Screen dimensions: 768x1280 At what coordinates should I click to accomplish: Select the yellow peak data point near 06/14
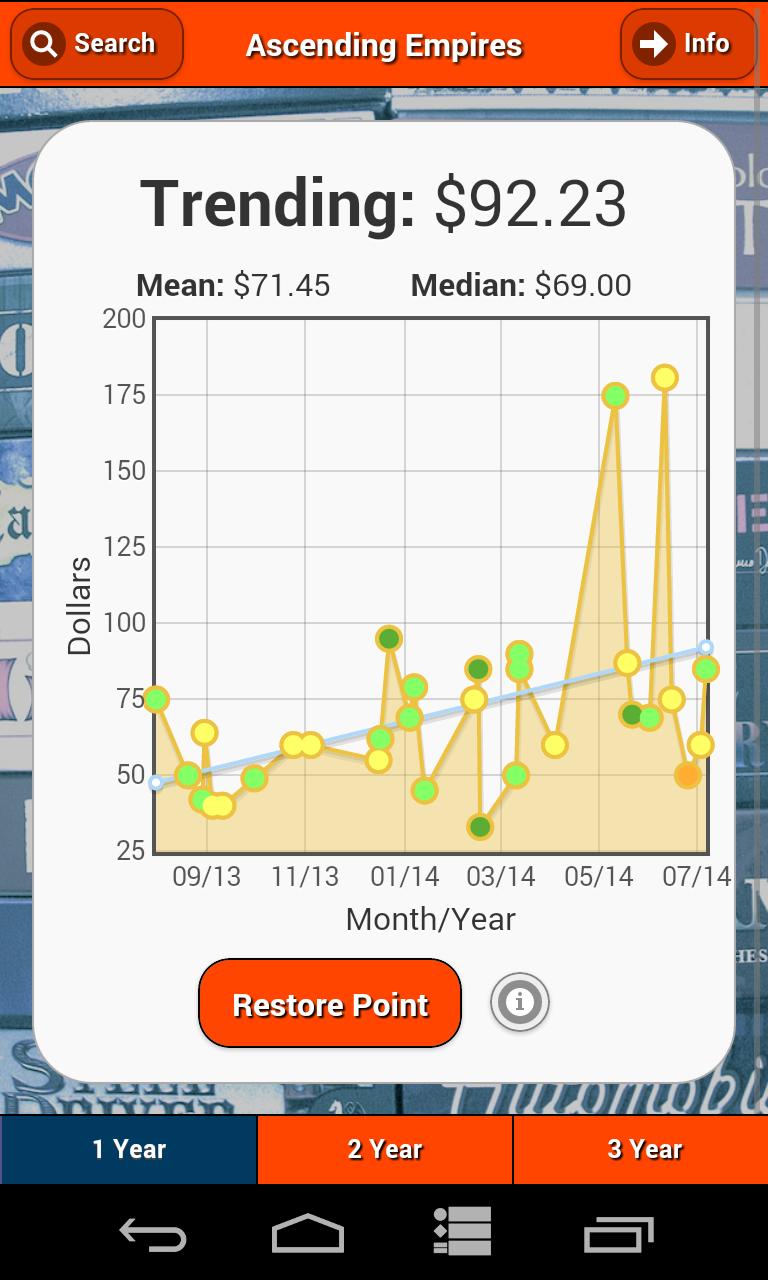[665, 377]
